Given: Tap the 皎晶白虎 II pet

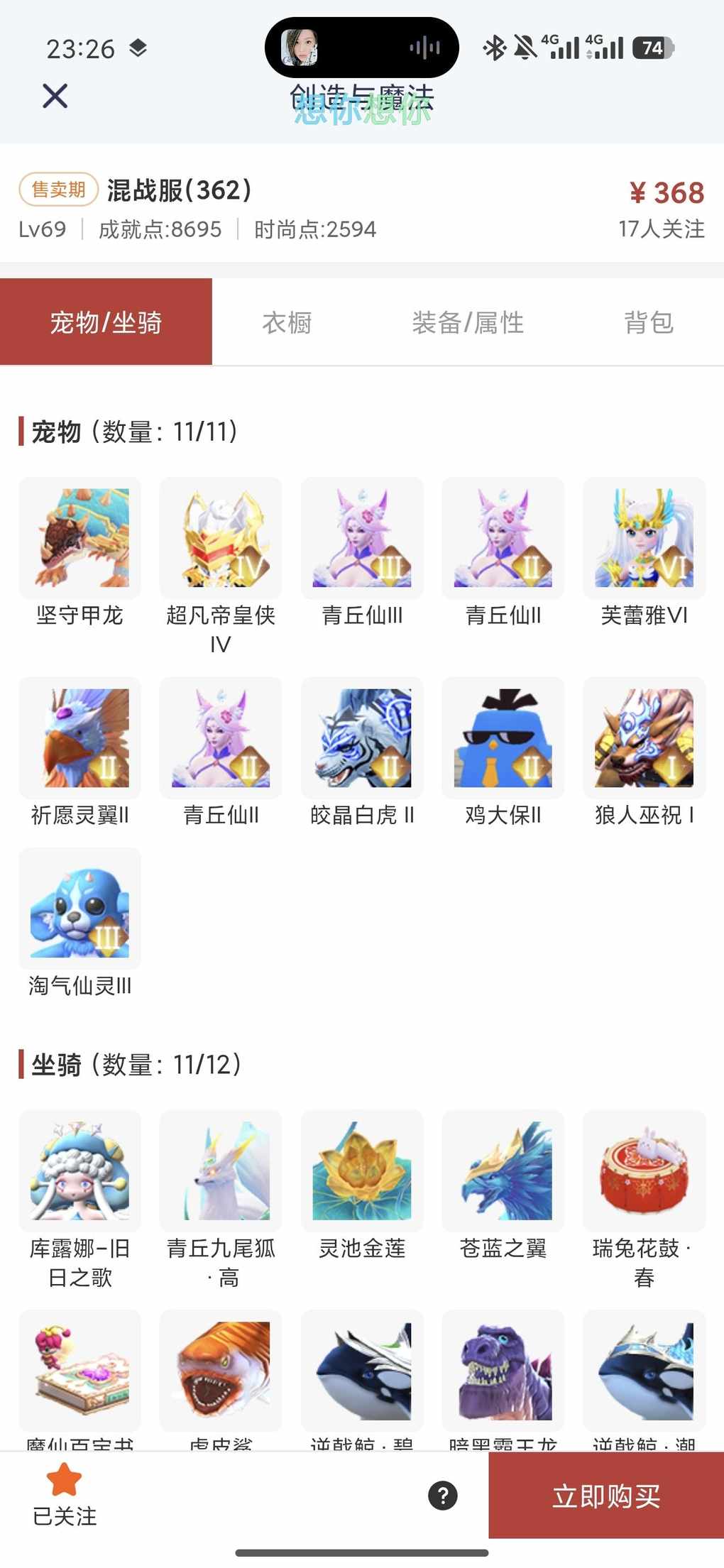Looking at the screenshot, I should 362,738.
